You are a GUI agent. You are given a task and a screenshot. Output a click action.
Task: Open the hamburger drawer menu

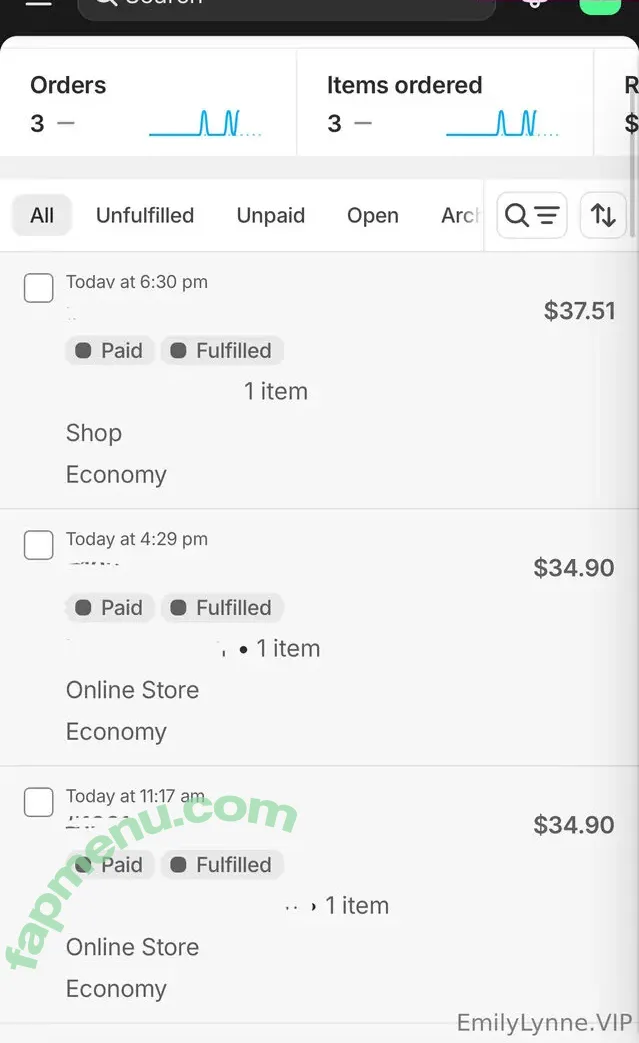click(38, 3)
